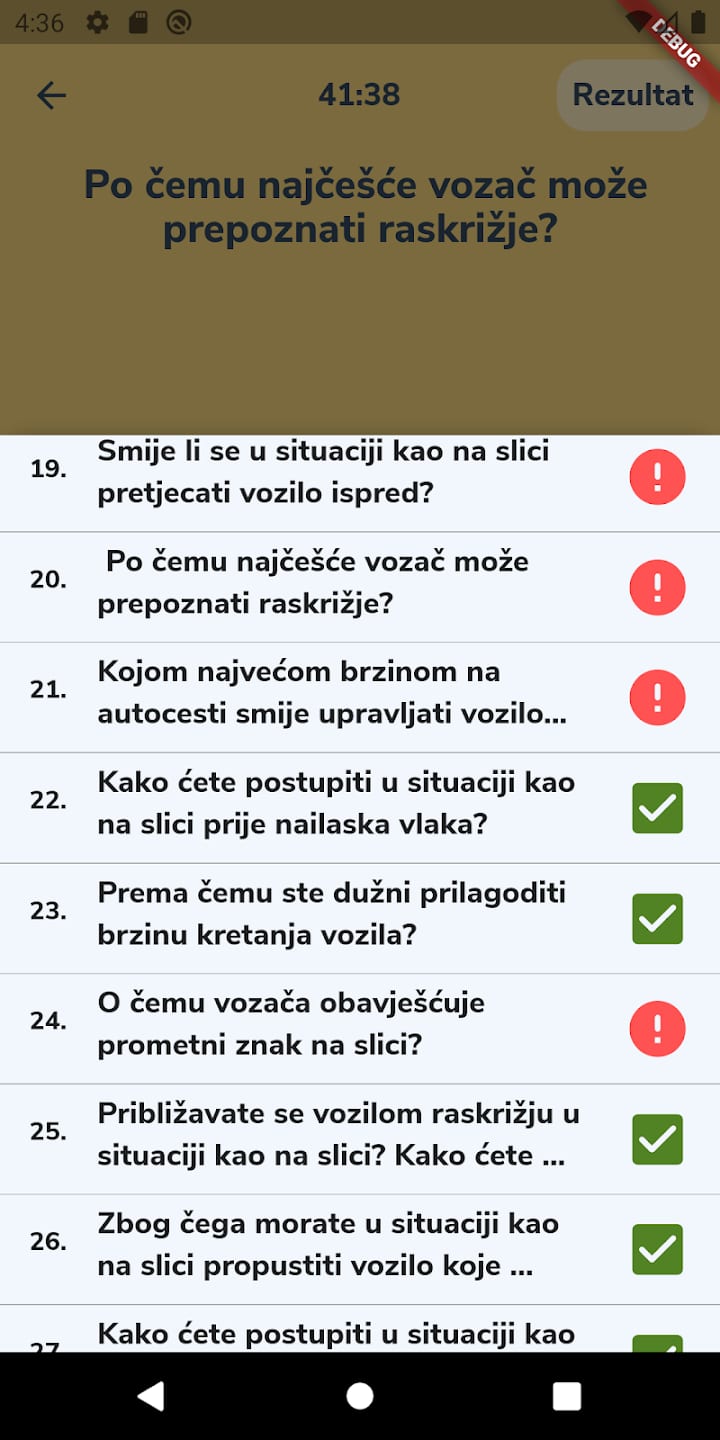
Task: Open question 19 about overtaking vehicle ahead
Action: point(360,476)
